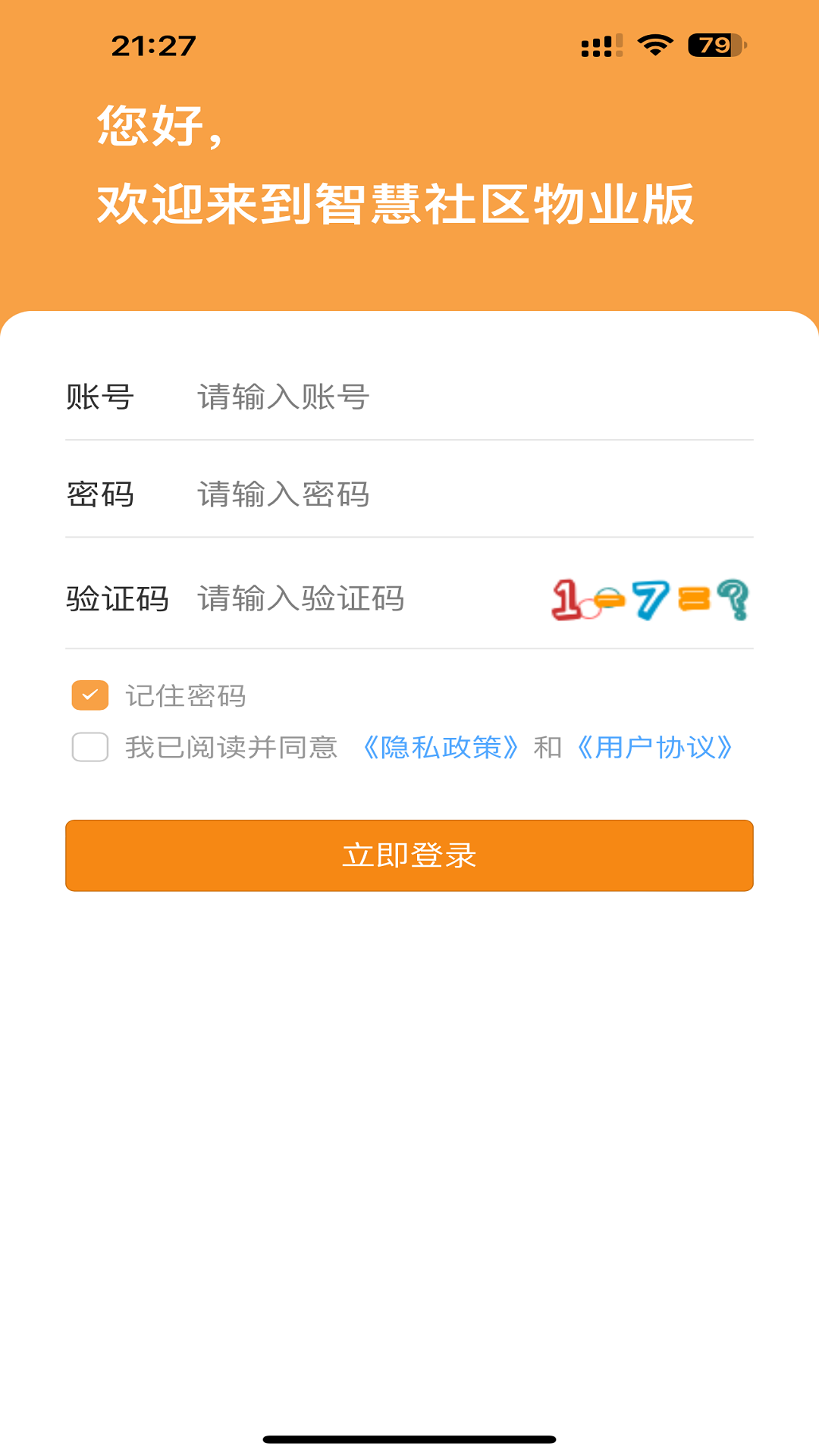Open the 《用户协议》 link
819x1456 pixels.
tap(654, 748)
